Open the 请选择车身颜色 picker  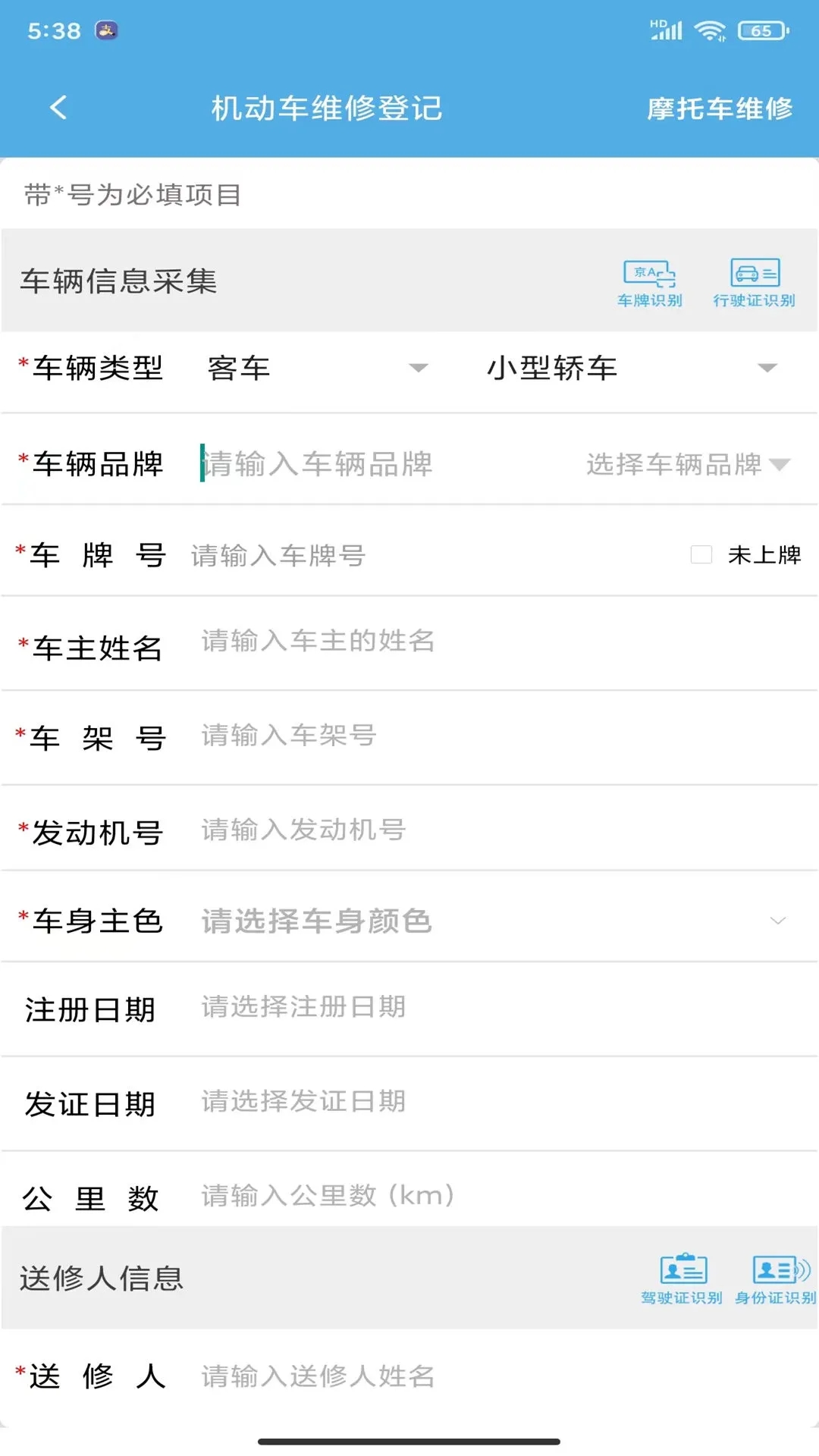tap(493, 921)
